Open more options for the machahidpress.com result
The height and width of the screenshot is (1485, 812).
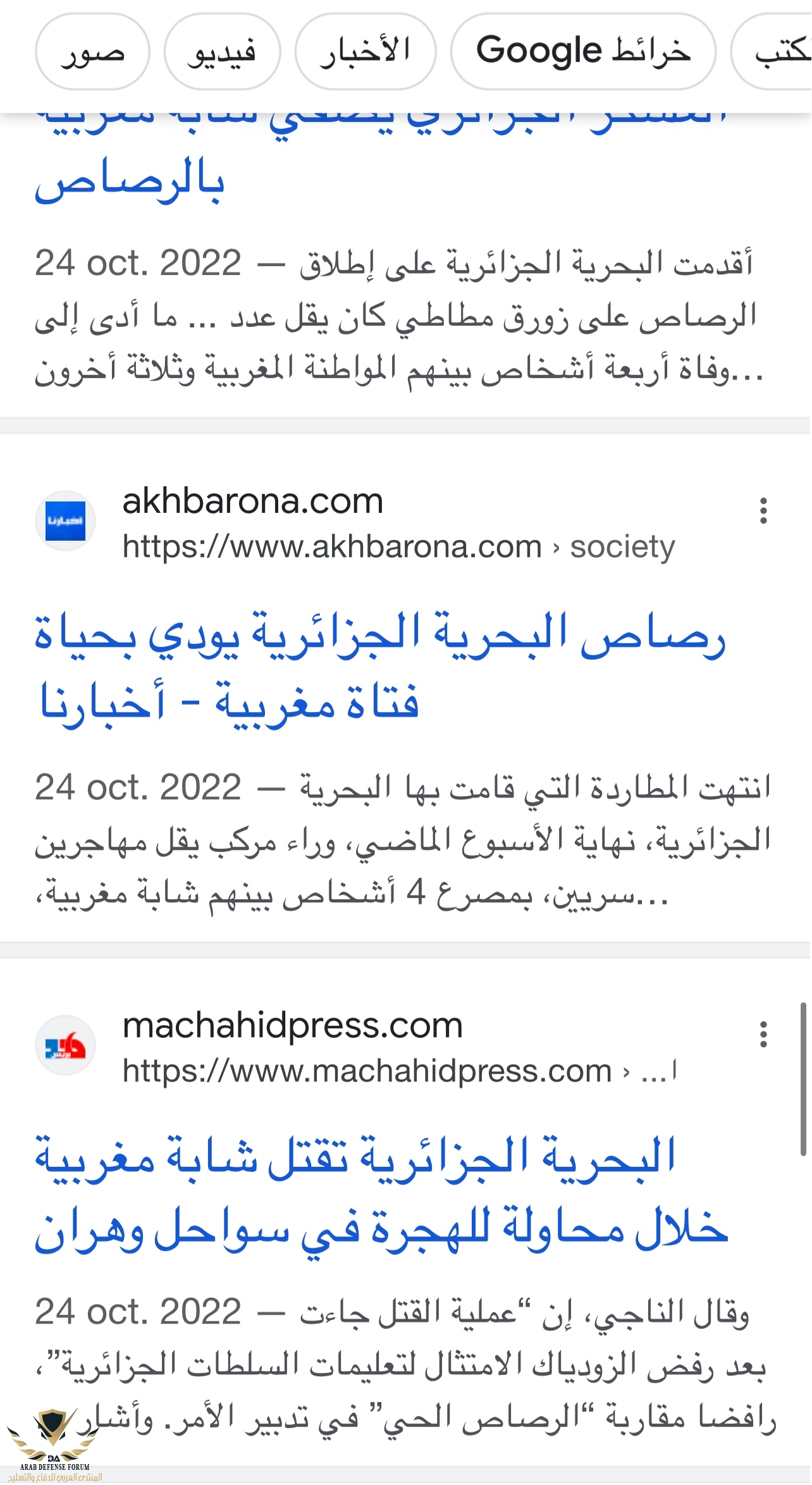point(763,1034)
